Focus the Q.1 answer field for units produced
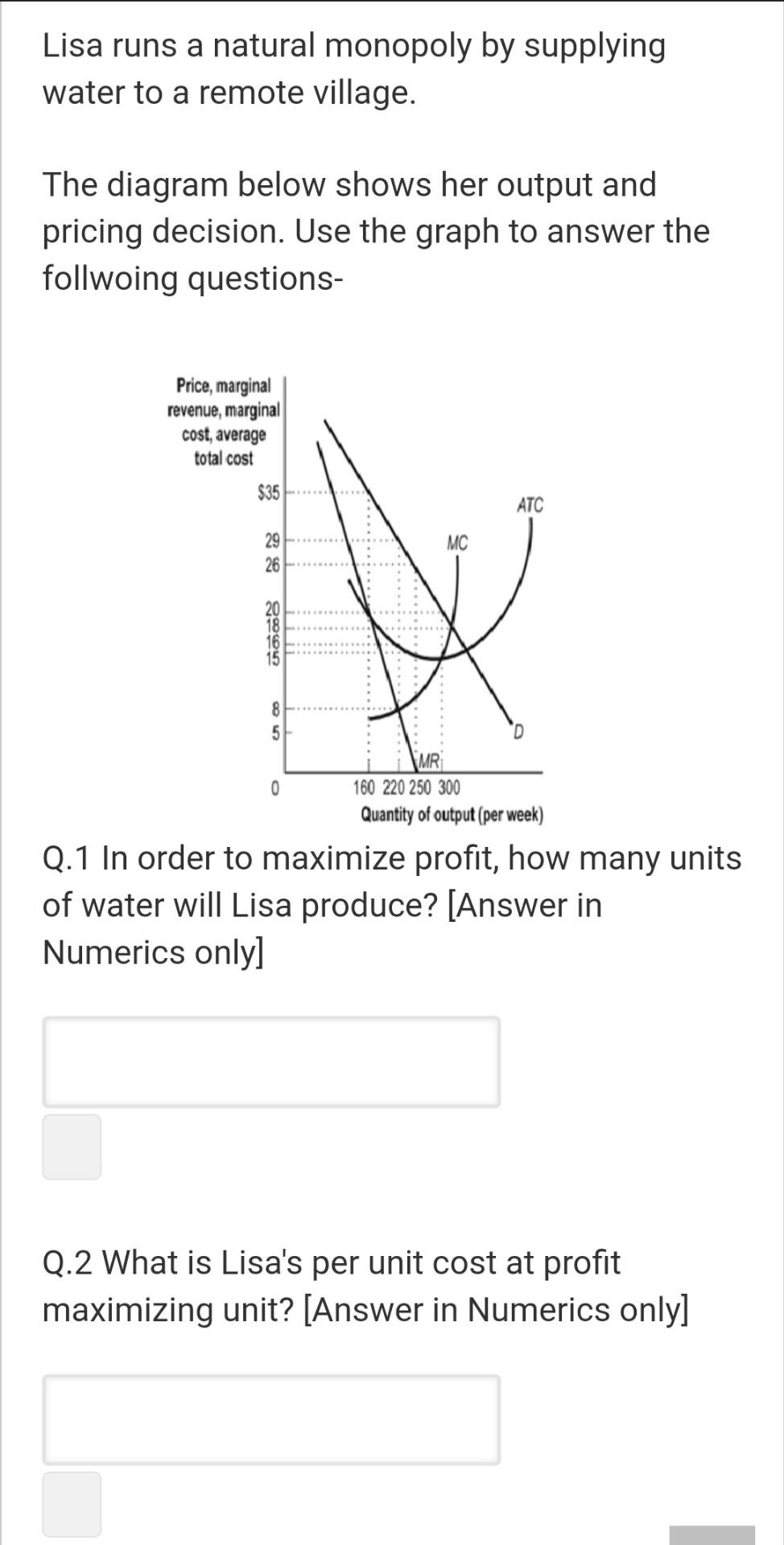This screenshot has width=784, height=1545. click(x=271, y=1061)
